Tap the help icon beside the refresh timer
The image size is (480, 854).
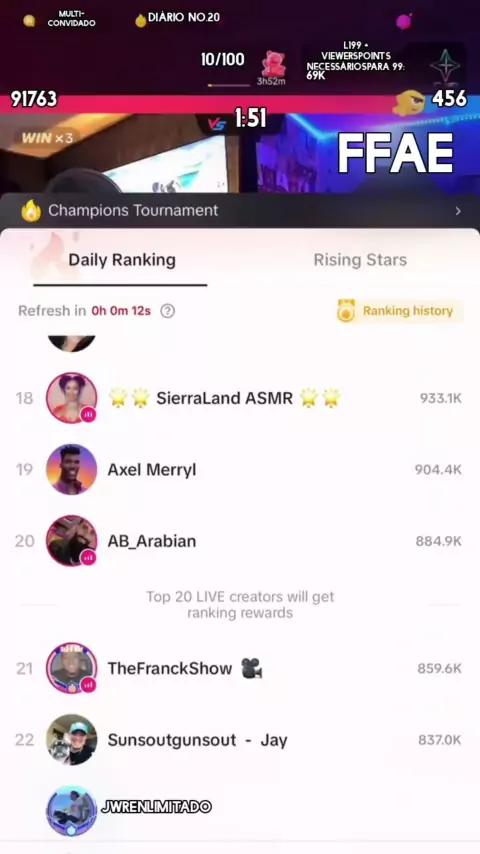(168, 311)
